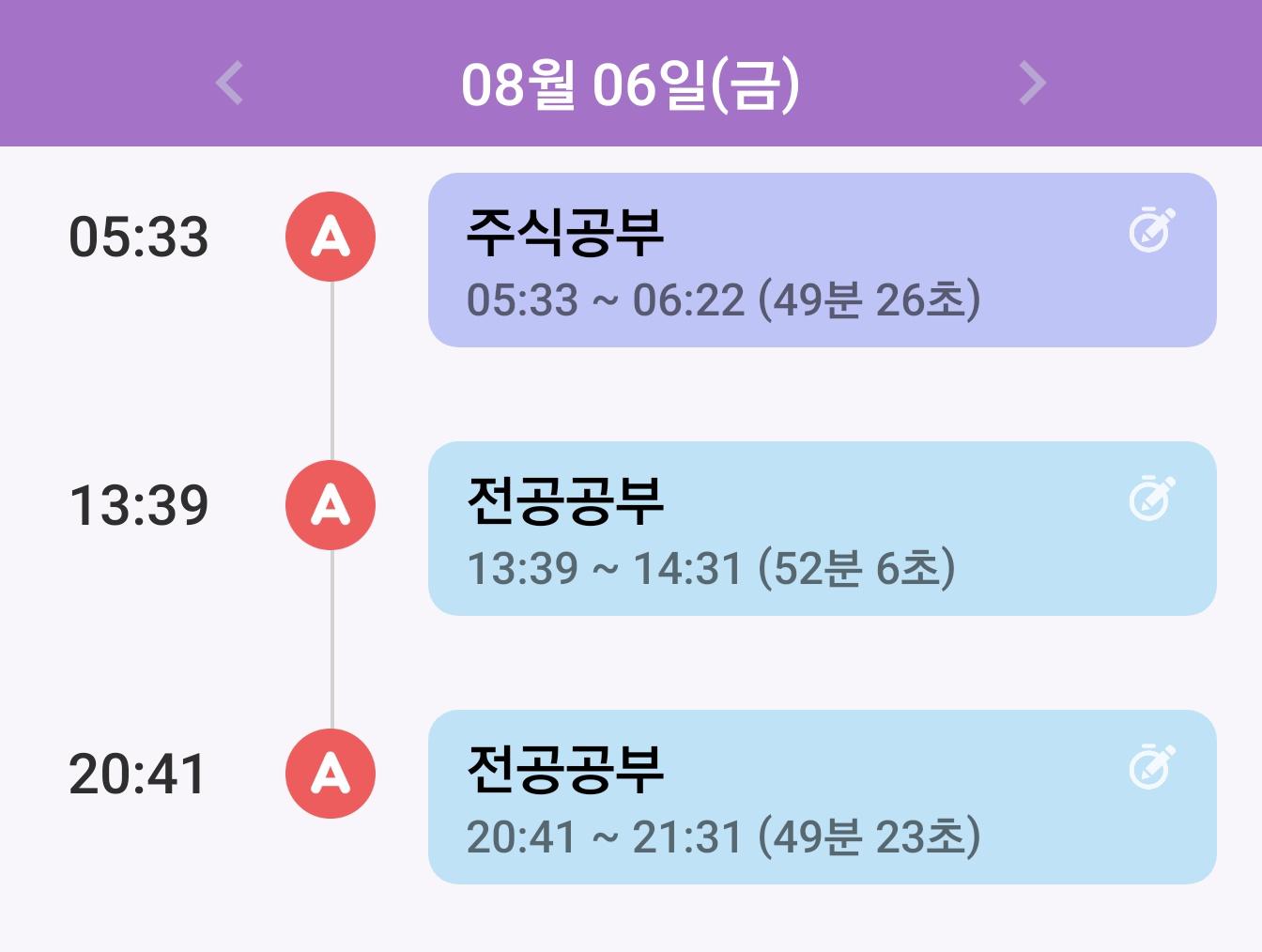The image size is (1262, 952).
Task: Edit the 주식공부 time record
Action: pos(1151,230)
